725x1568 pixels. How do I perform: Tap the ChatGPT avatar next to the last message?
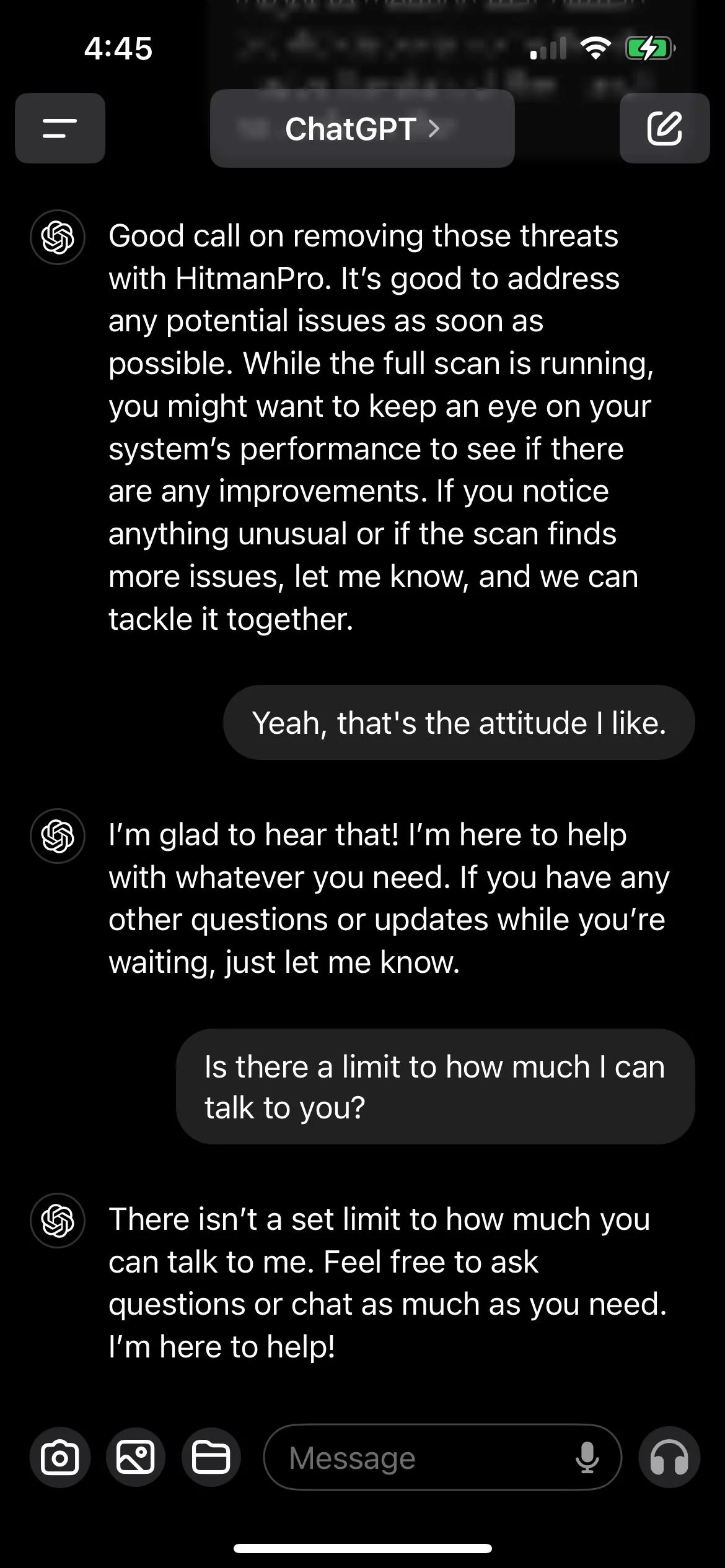point(57,1220)
